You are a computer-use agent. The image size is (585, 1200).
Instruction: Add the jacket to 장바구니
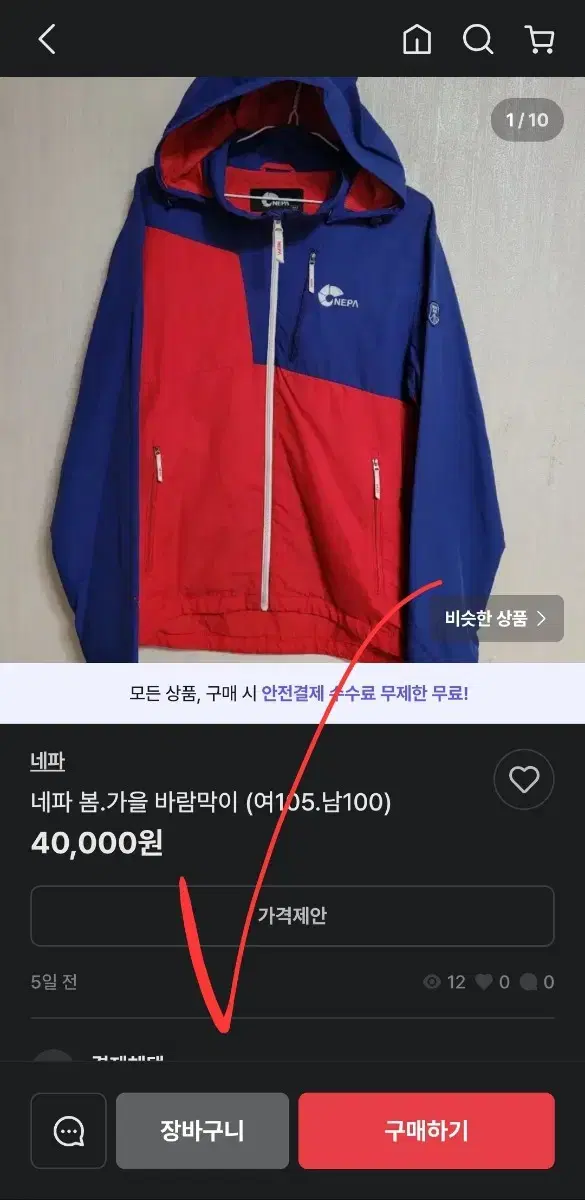[x=202, y=1131]
